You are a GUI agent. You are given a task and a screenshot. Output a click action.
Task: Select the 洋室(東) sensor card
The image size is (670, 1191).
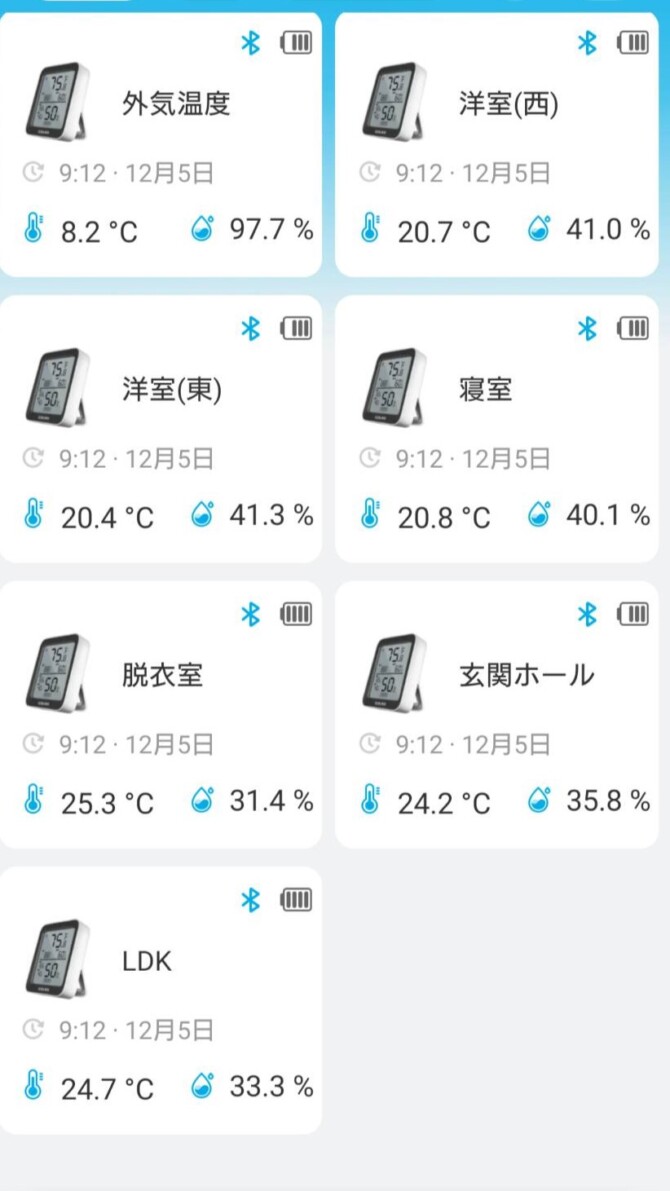[x=160, y=429]
